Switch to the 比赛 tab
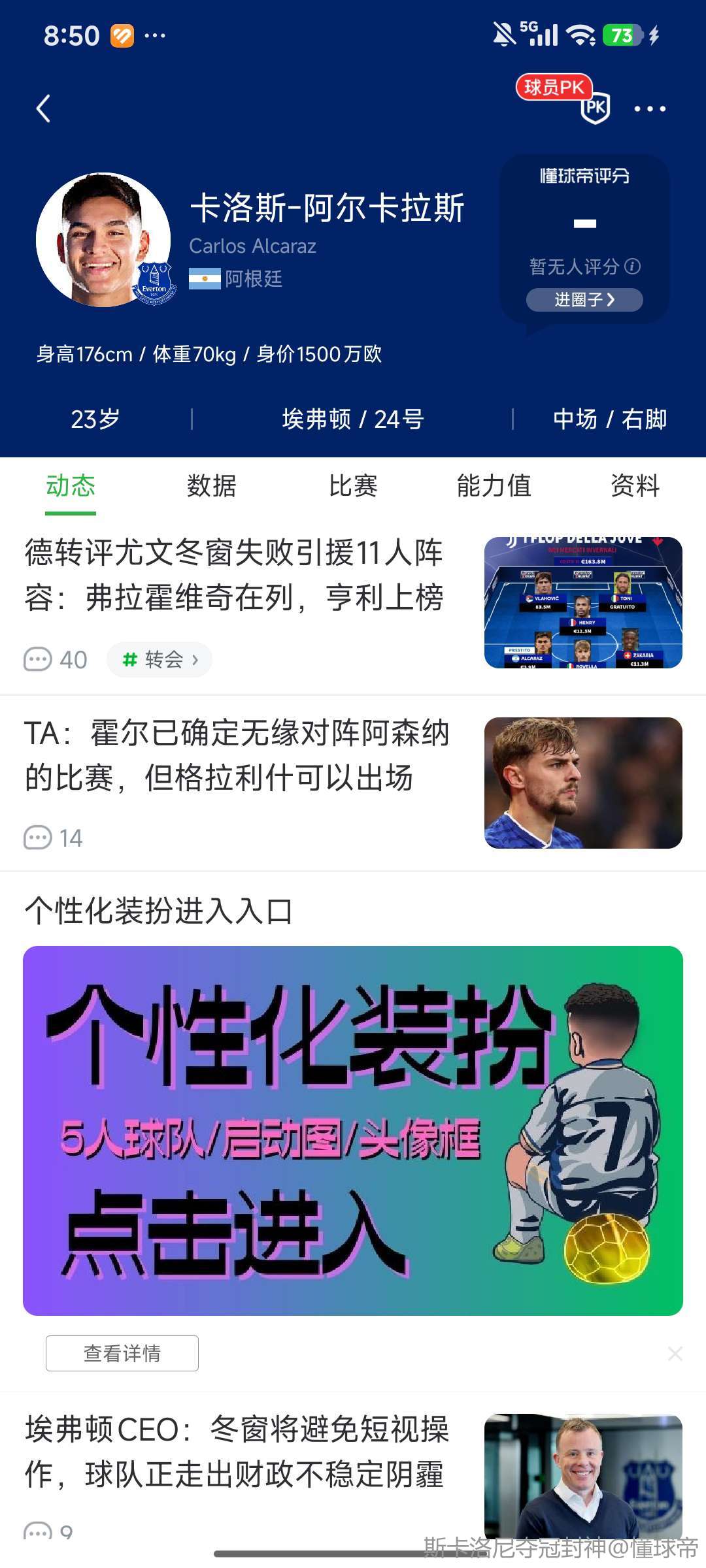 click(353, 486)
